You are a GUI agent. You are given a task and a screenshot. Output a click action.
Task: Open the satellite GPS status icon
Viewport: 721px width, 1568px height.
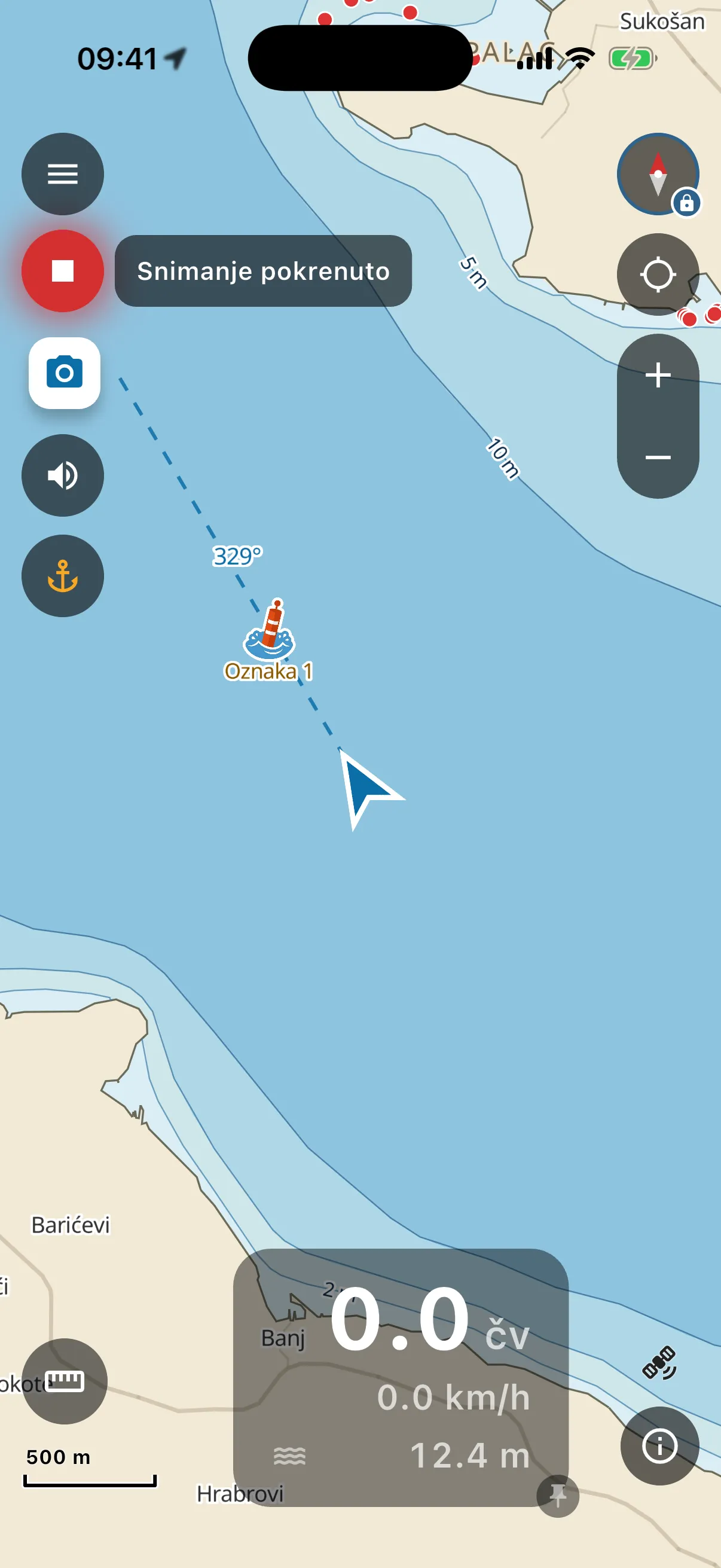pyautogui.click(x=659, y=1362)
